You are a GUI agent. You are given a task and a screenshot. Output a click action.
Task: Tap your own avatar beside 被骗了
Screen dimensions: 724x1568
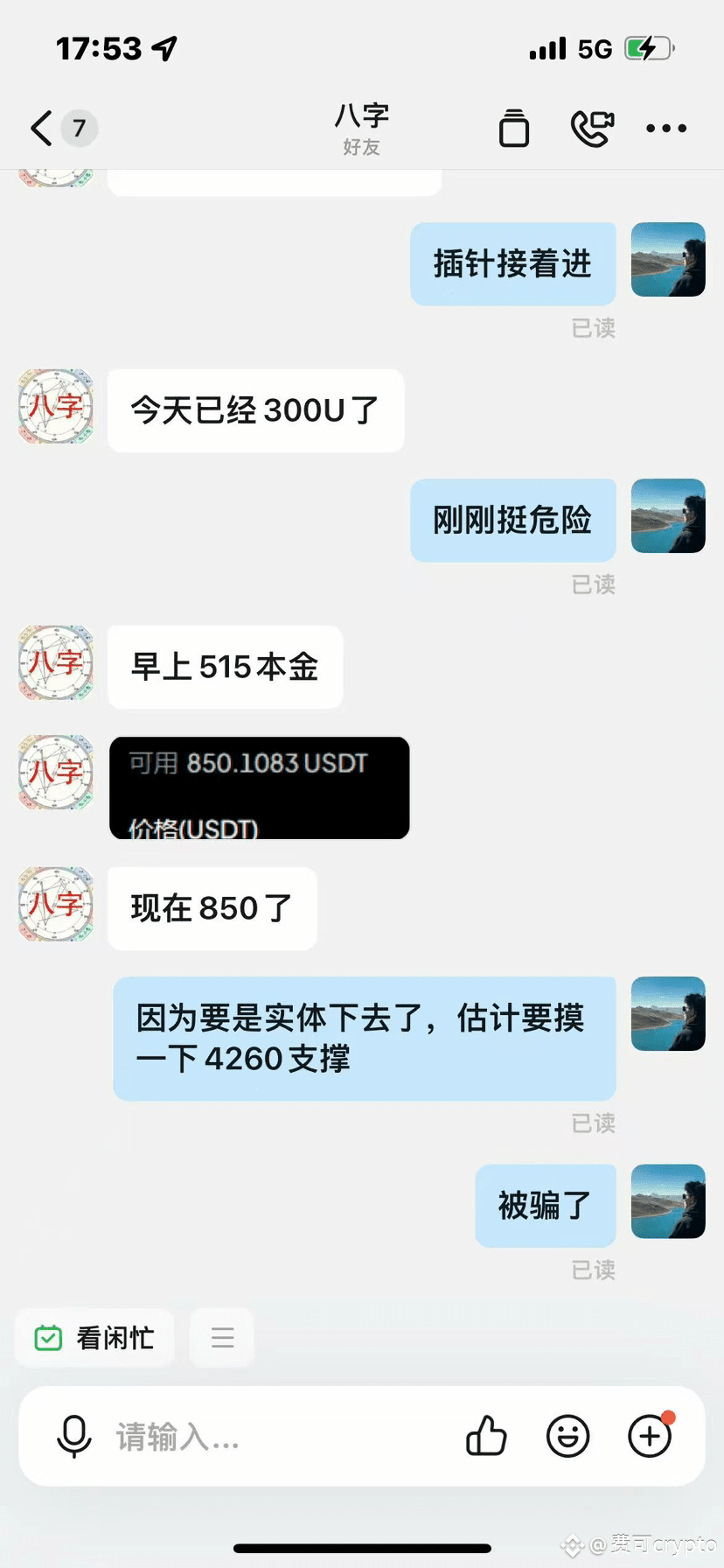click(668, 1201)
